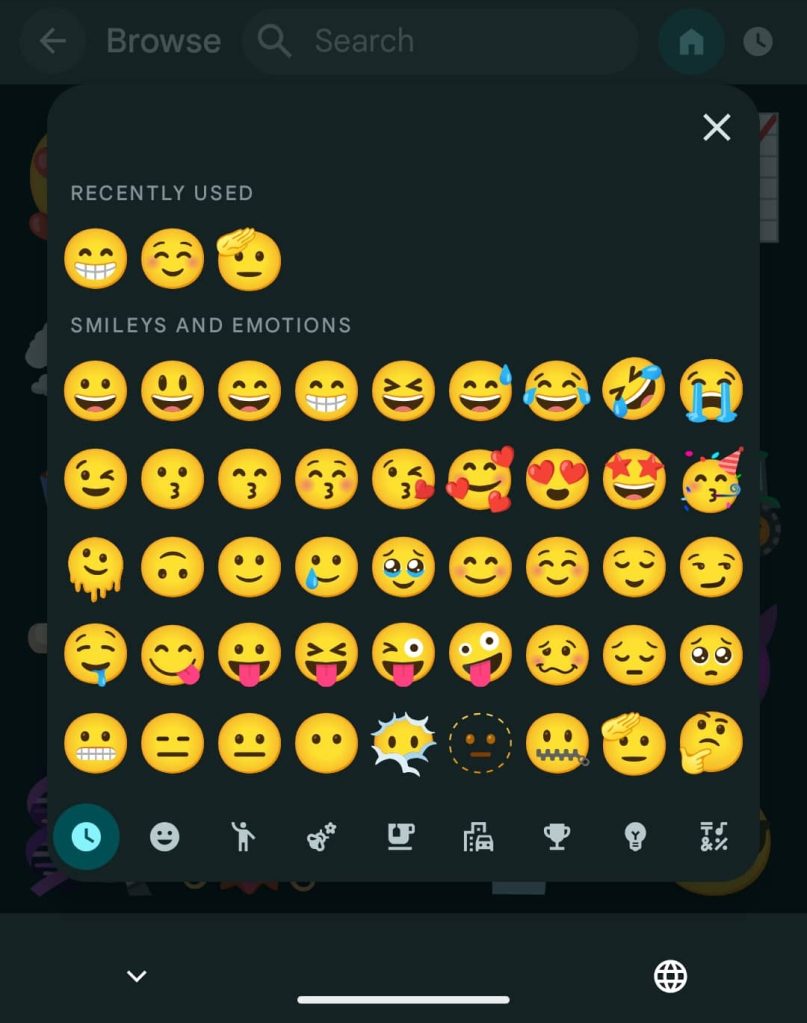This screenshot has height=1023, width=807.
Task: Close the emoji picker panel
Action: [x=716, y=127]
